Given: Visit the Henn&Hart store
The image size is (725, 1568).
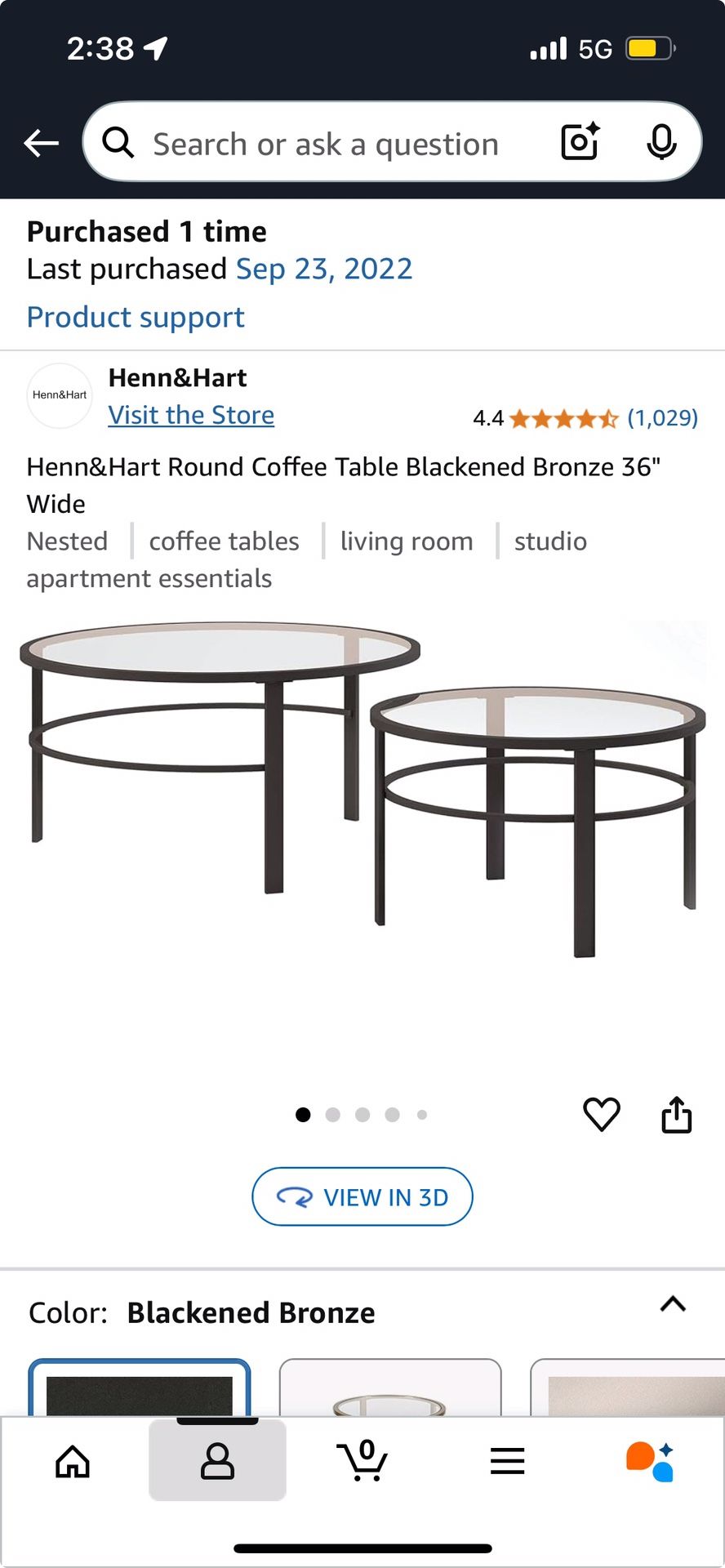Looking at the screenshot, I should (191, 415).
